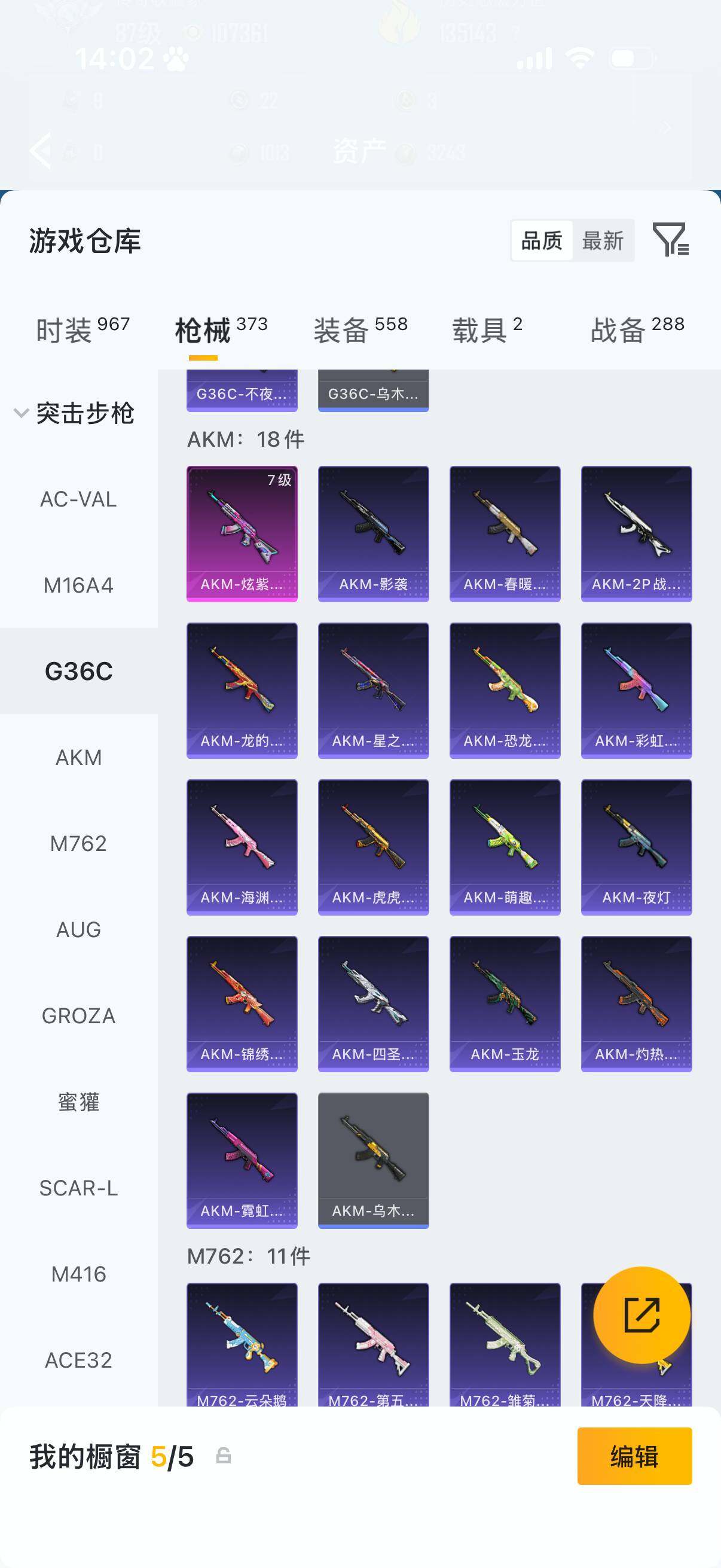
Task: Tap the yellow floating share button
Action: [641, 1315]
